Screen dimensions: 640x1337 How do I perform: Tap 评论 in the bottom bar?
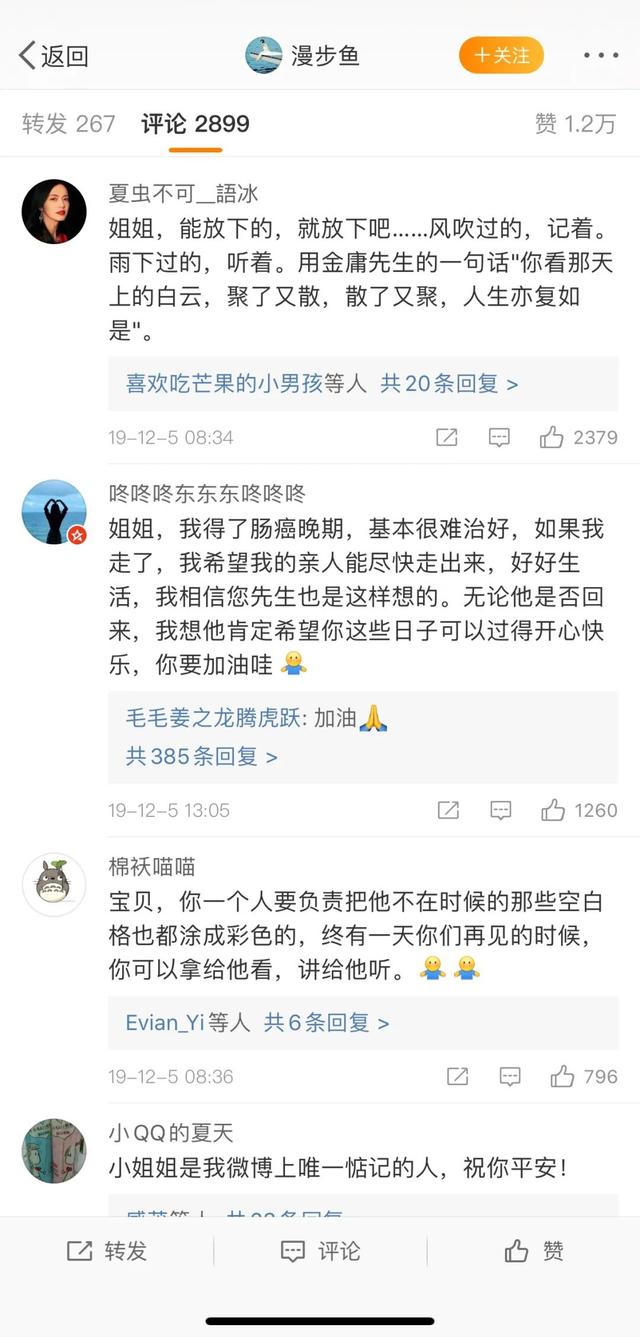point(320,1251)
